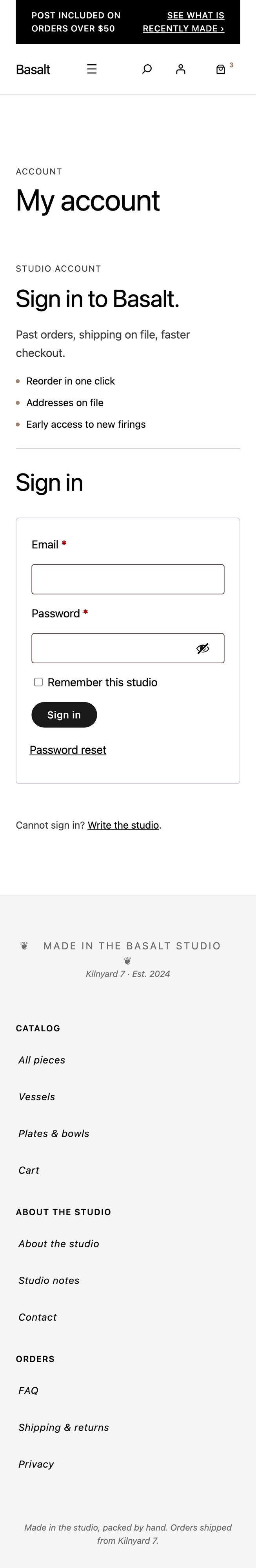Check Remember this studio
Screen dimensions: 256x1568
tap(38, 682)
